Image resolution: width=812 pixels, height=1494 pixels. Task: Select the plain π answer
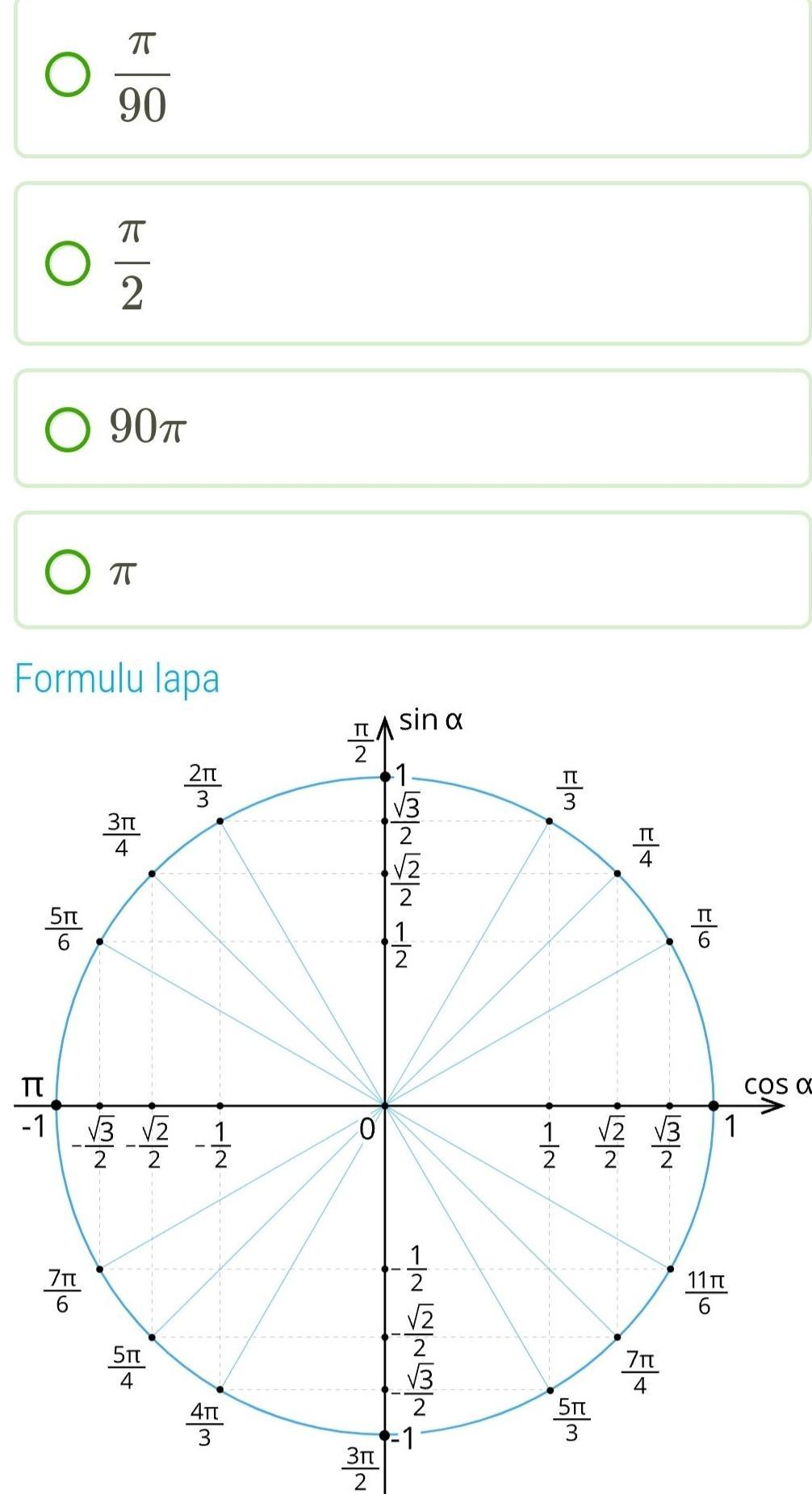pos(68,572)
